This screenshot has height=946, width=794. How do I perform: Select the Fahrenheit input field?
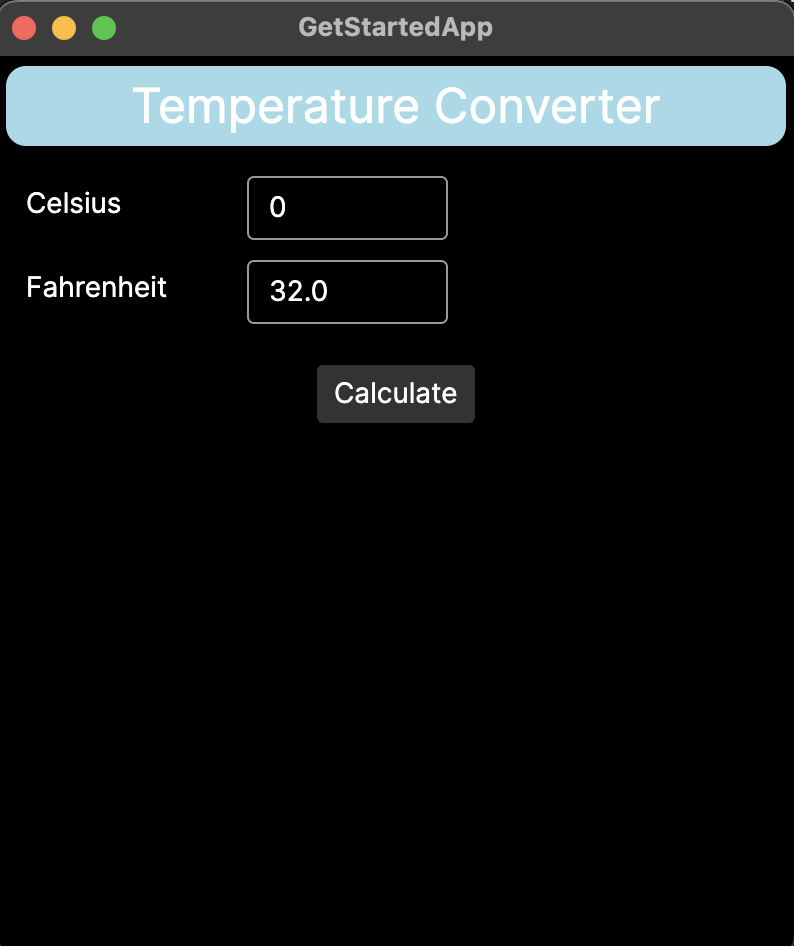(x=347, y=292)
